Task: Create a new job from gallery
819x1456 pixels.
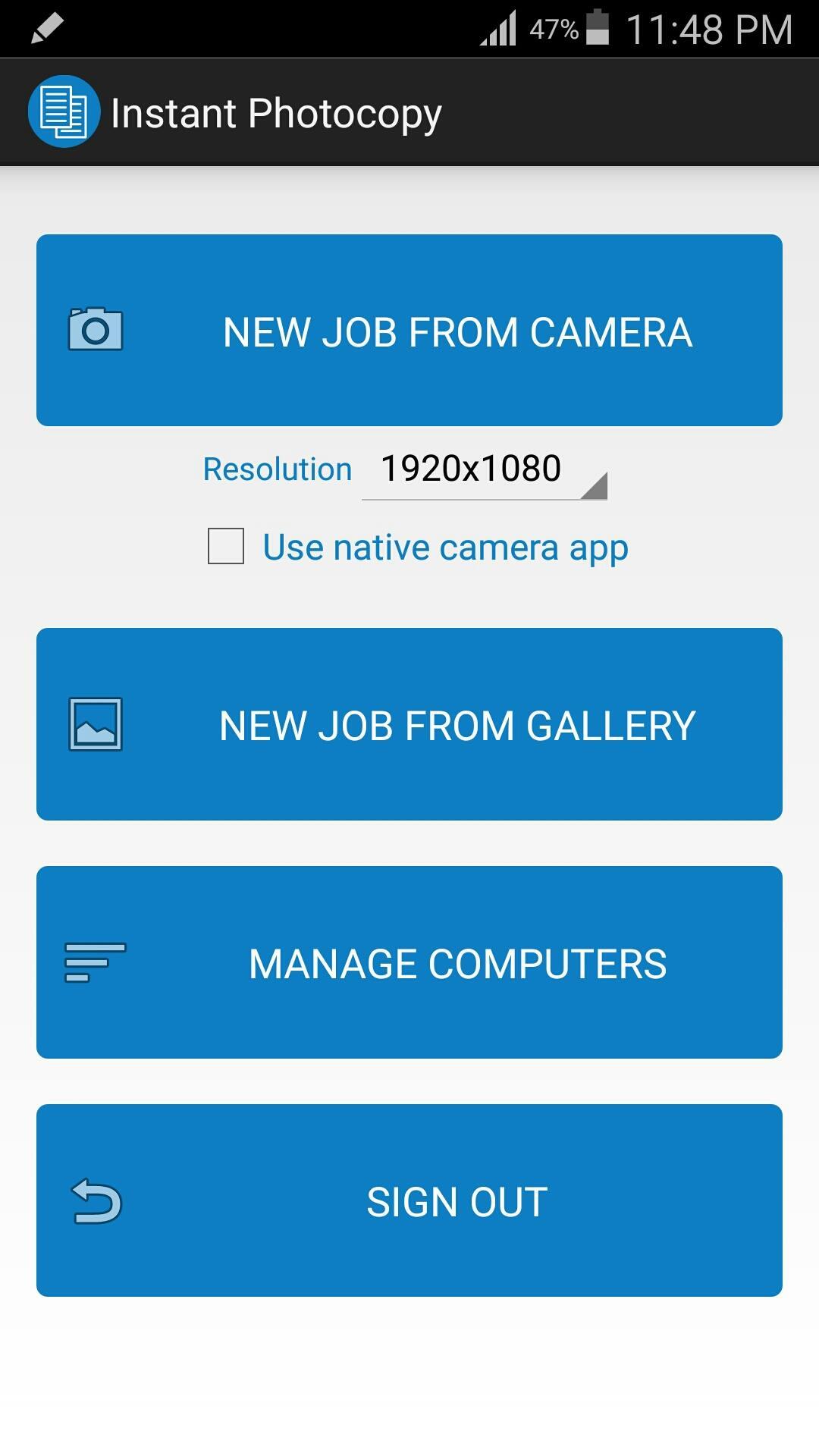Action: [x=409, y=724]
